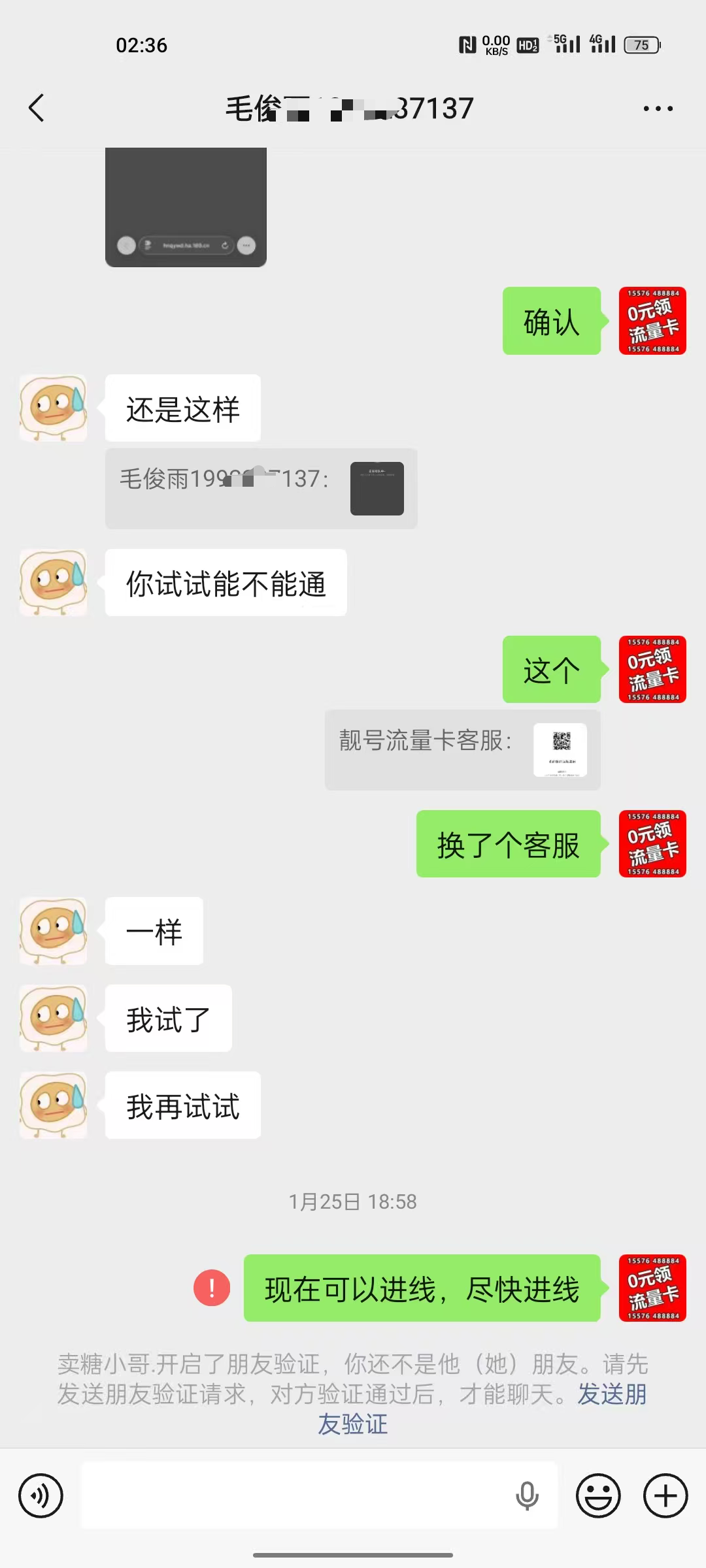Go back to the chat list
This screenshot has height=1568, width=706.
(x=37, y=108)
